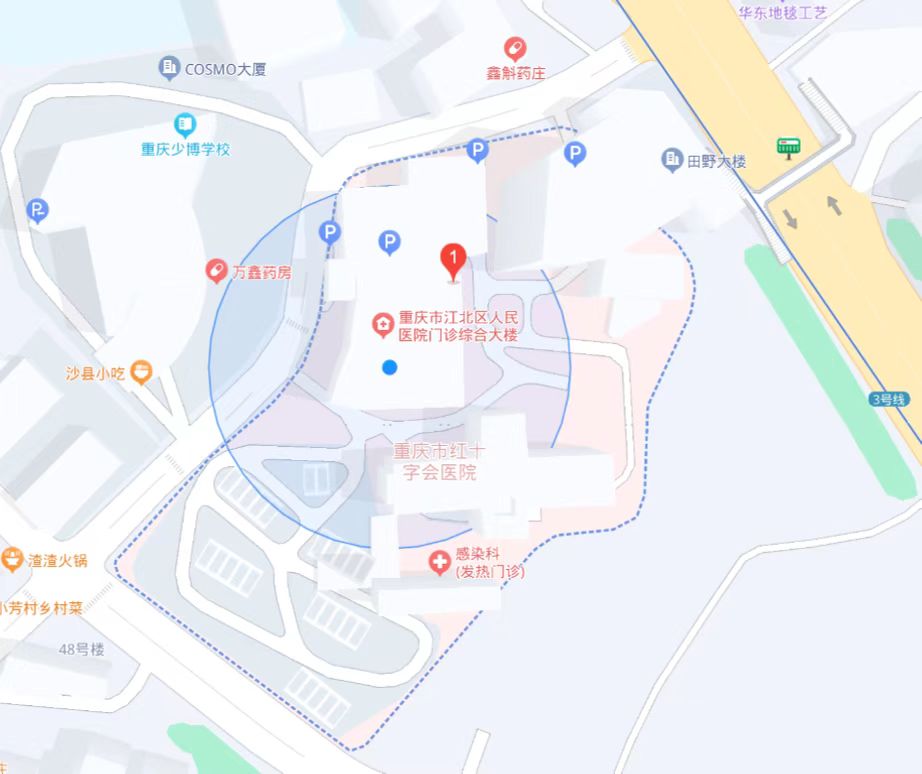Select the green bus stop icon
This screenshot has height=774, width=922.
789,148
